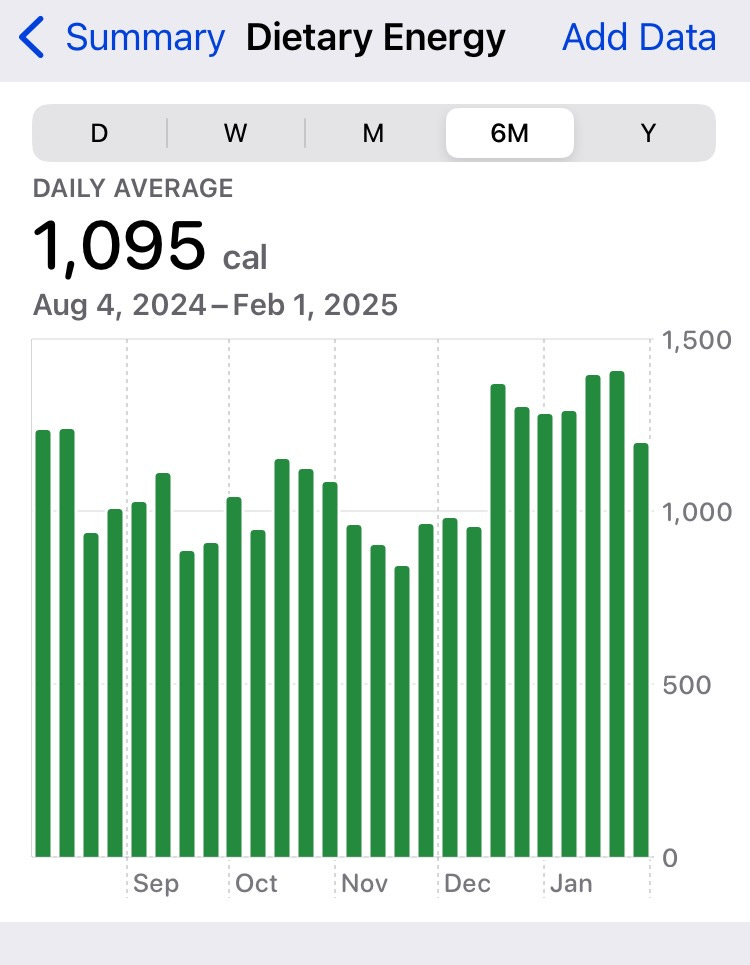Show the M monthly range
Image resolution: width=750 pixels, height=965 pixels.
pos(373,133)
